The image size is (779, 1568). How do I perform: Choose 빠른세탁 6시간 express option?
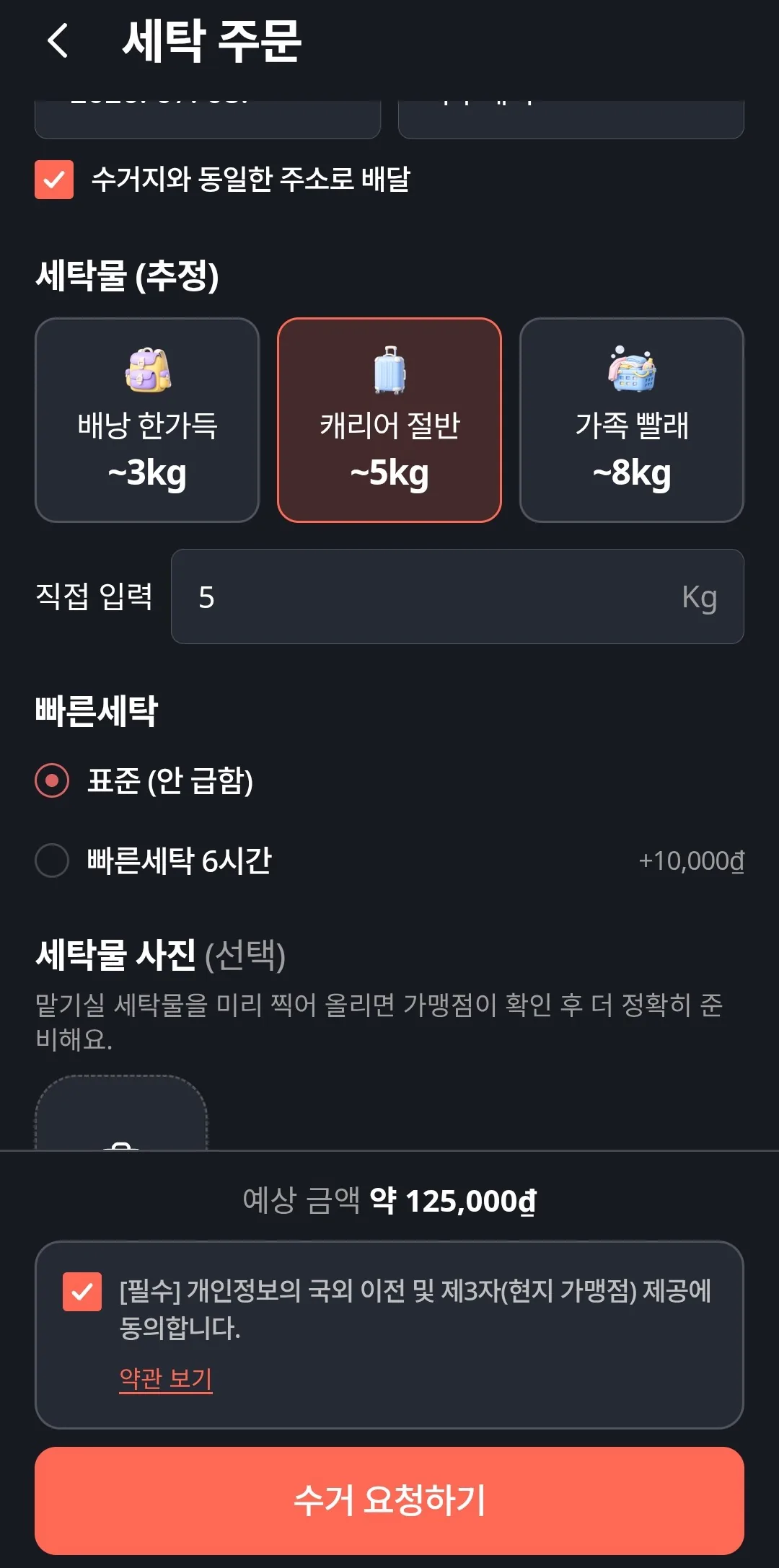pos(52,860)
